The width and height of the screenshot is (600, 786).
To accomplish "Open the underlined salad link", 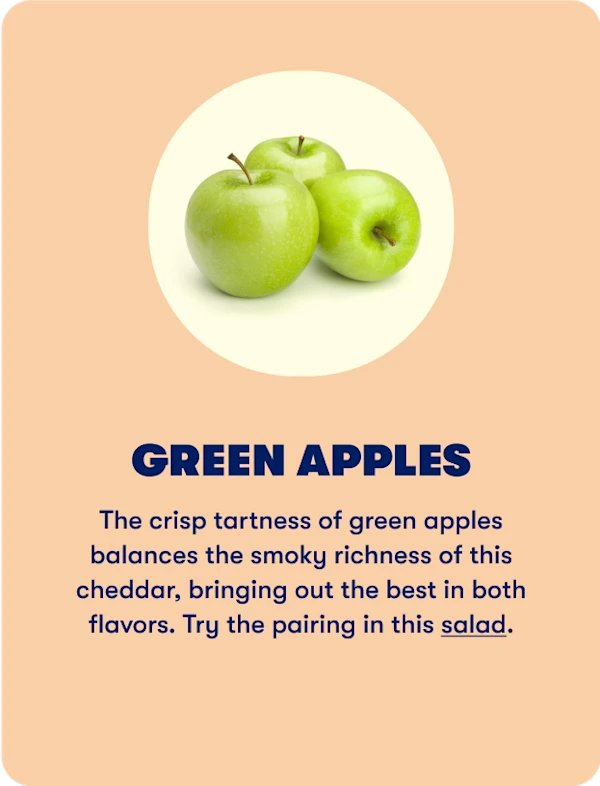I will 473,627.
